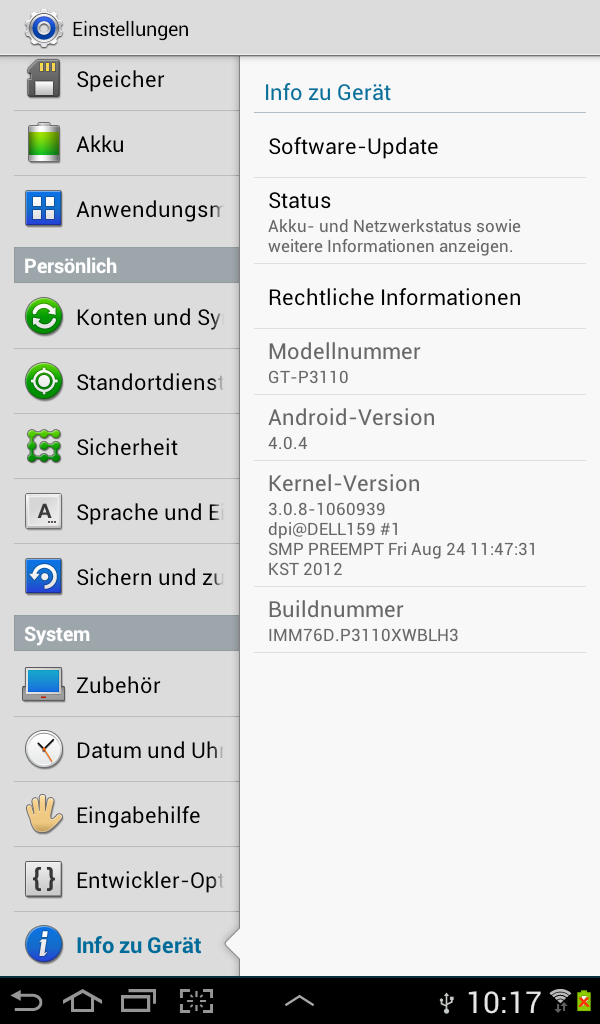
Task: Tap the Android-Version entry
Action: (420, 428)
